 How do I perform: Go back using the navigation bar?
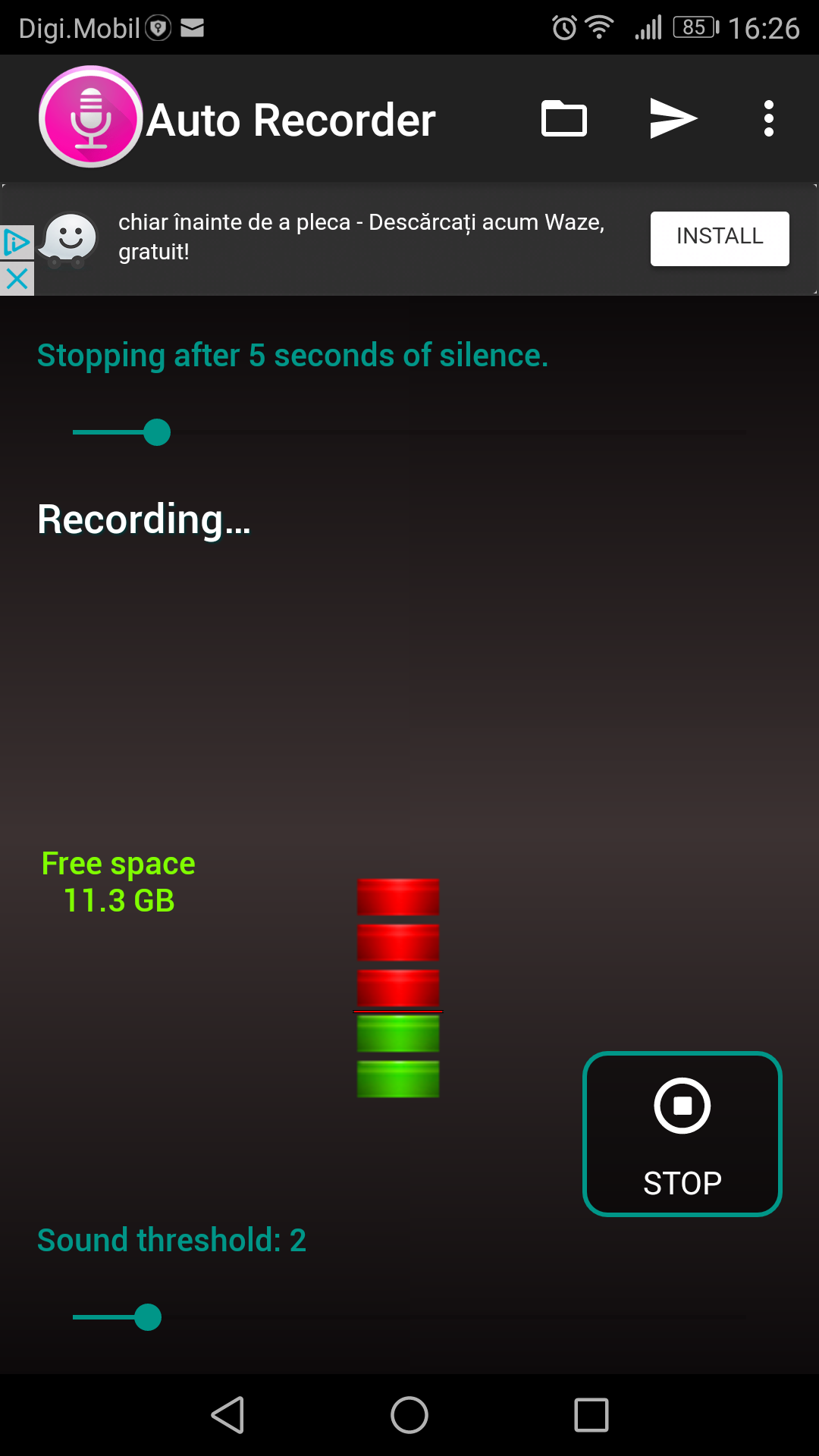(x=227, y=1415)
